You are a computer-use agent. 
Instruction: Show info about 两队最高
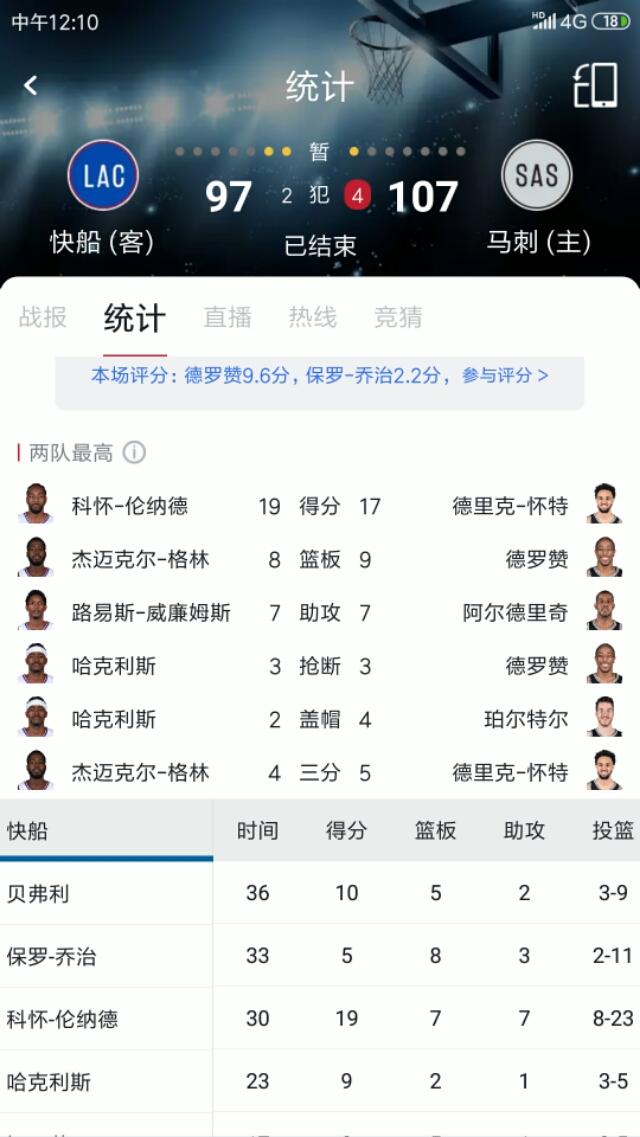[134, 453]
